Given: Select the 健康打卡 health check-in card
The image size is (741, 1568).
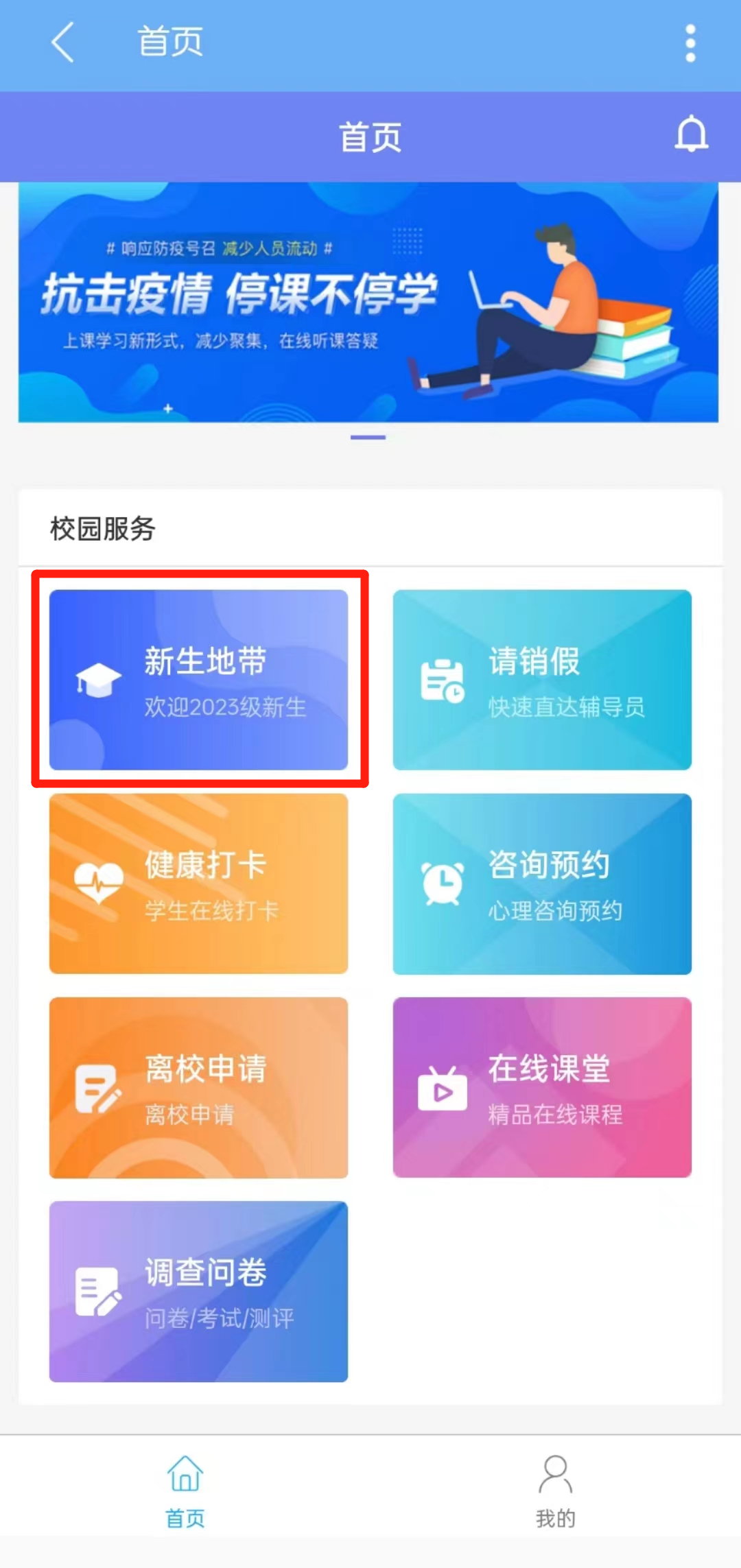Looking at the screenshot, I should coord(199,883).
